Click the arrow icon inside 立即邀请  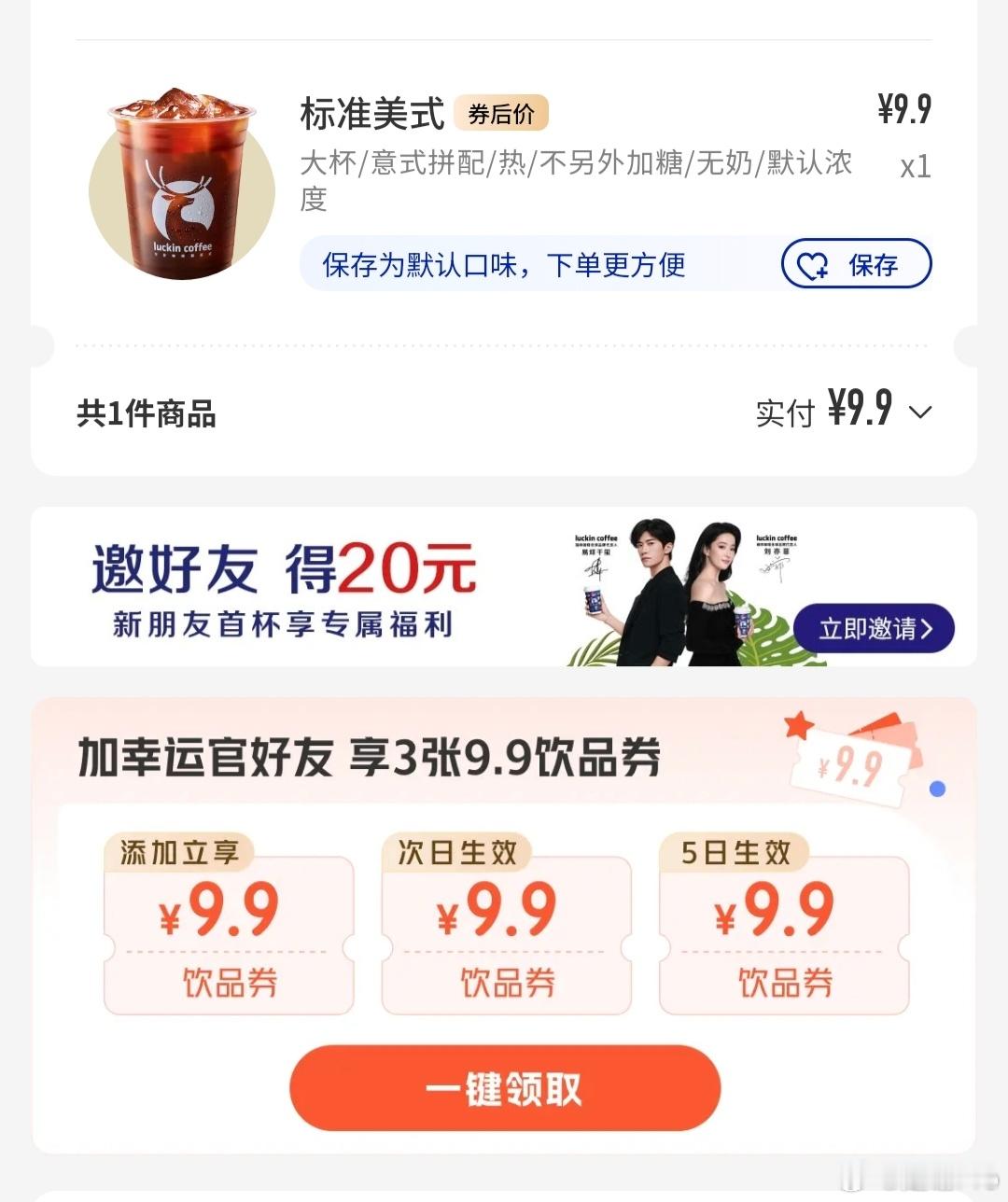tap(928, 629)
